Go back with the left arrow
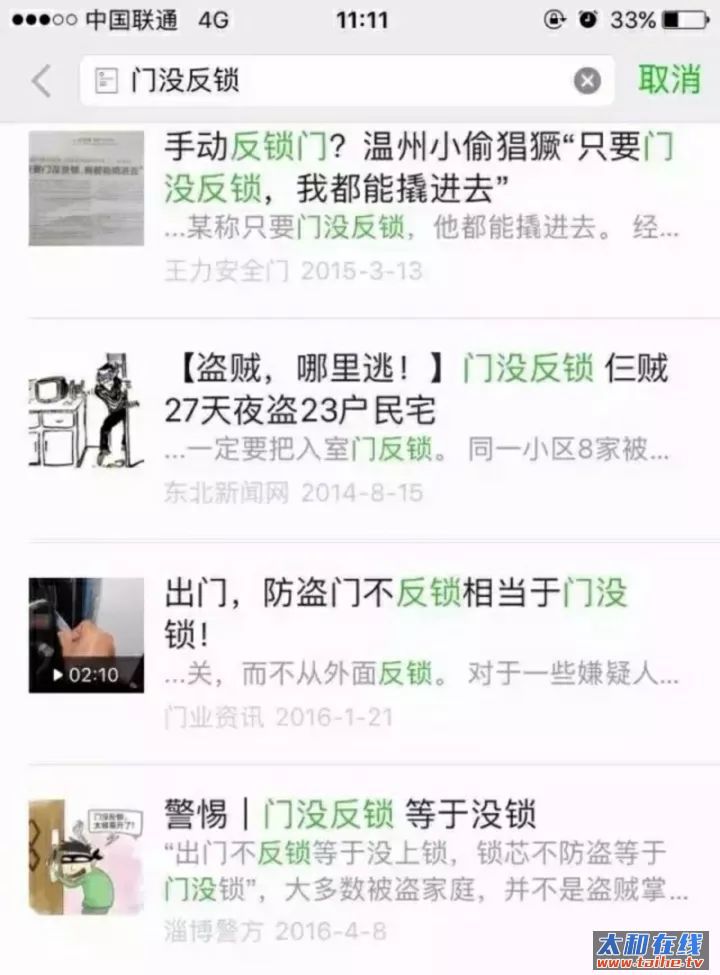720x975 pixels. pyautogui.click(x=41, y=80)
